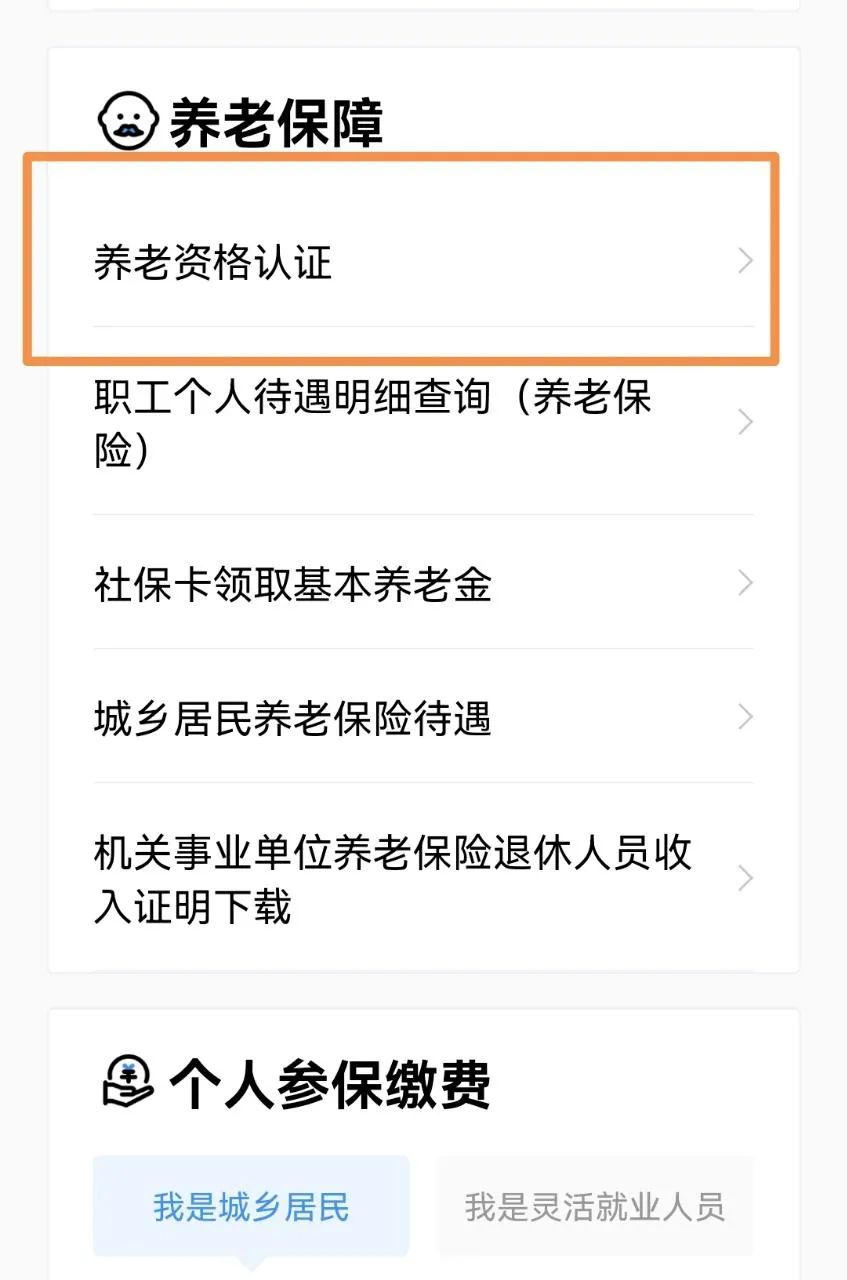The height and width of the screenshot is (1280, 847).
Task: Expand the chevron beside 社保卡领取基本养老金
Action: click(x=744, y=583)
